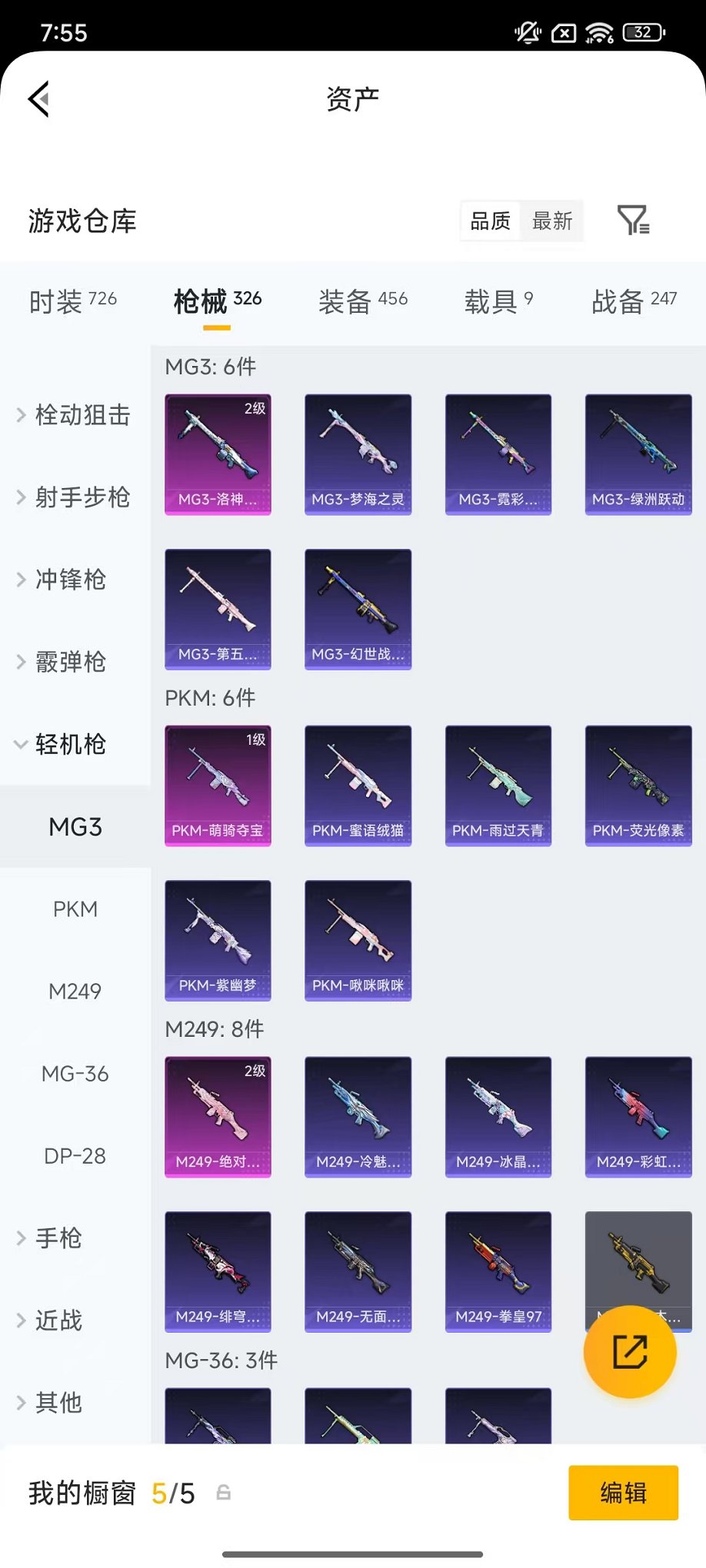Switch sorting to 最新

click(x=554, y=221)
